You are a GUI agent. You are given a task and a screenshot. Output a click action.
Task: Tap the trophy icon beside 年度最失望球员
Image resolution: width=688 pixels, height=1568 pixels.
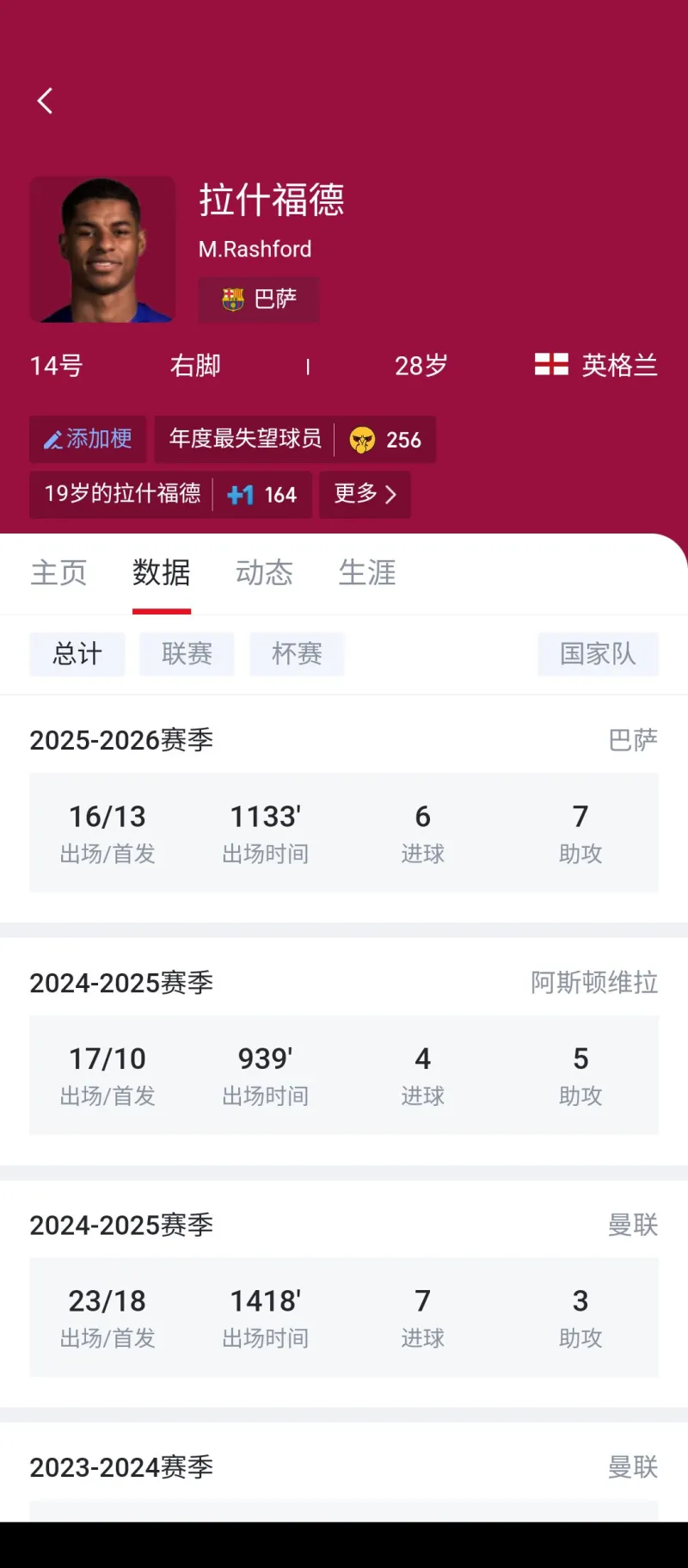(365, 439)
